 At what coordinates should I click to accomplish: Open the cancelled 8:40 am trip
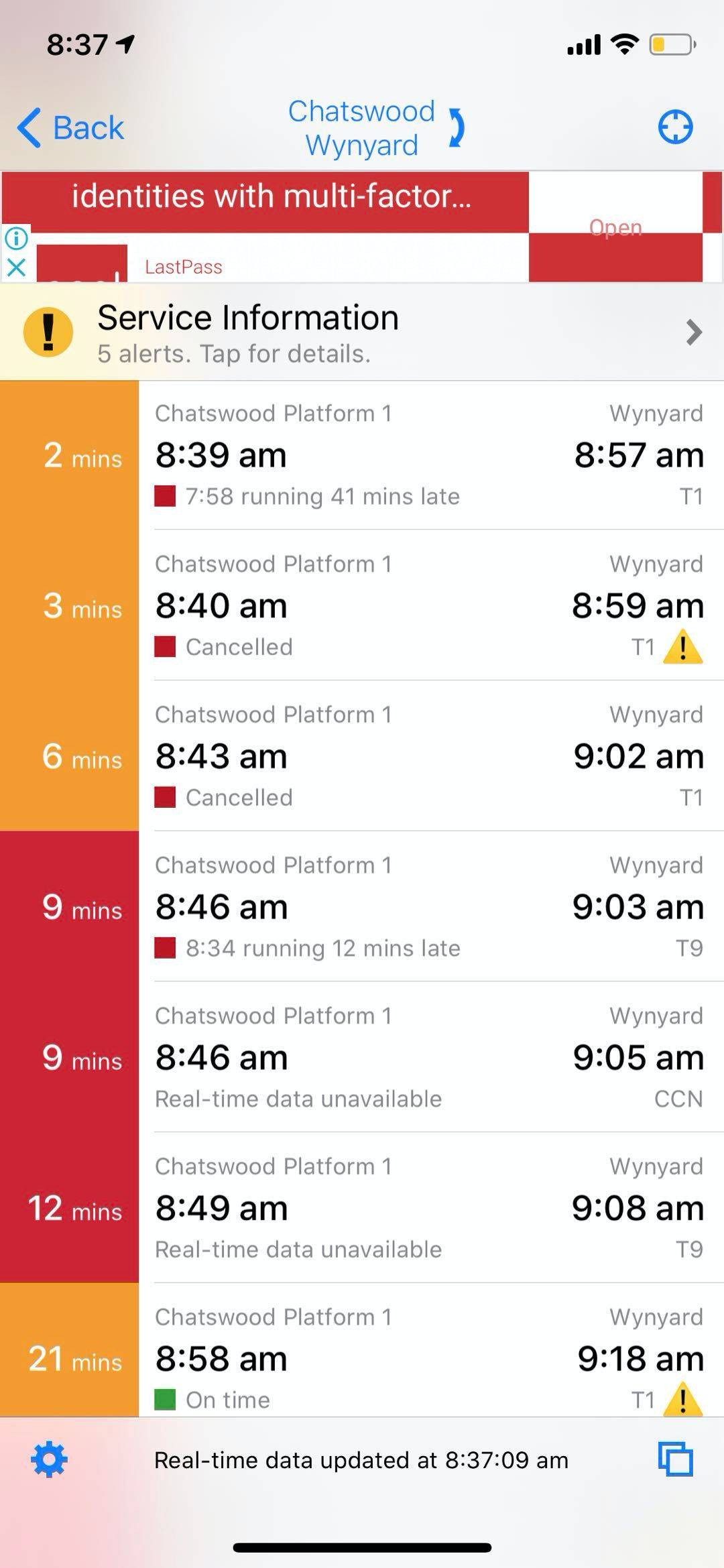click(362, 605)
